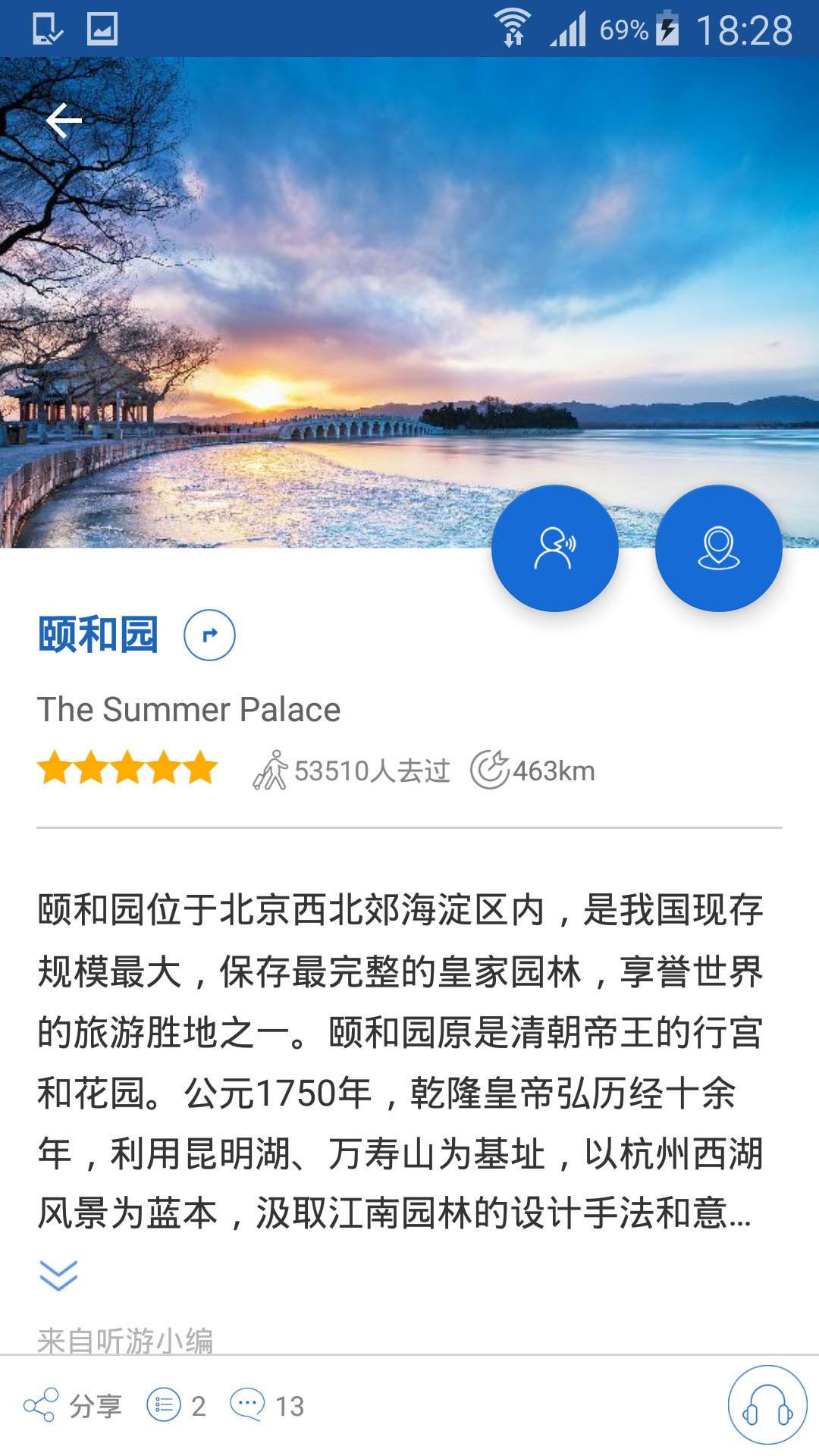Image resolution: width=819 pixels, height=1456 pixels.
Task: Tap the fifth star in the rating
Action: [202, 767]
